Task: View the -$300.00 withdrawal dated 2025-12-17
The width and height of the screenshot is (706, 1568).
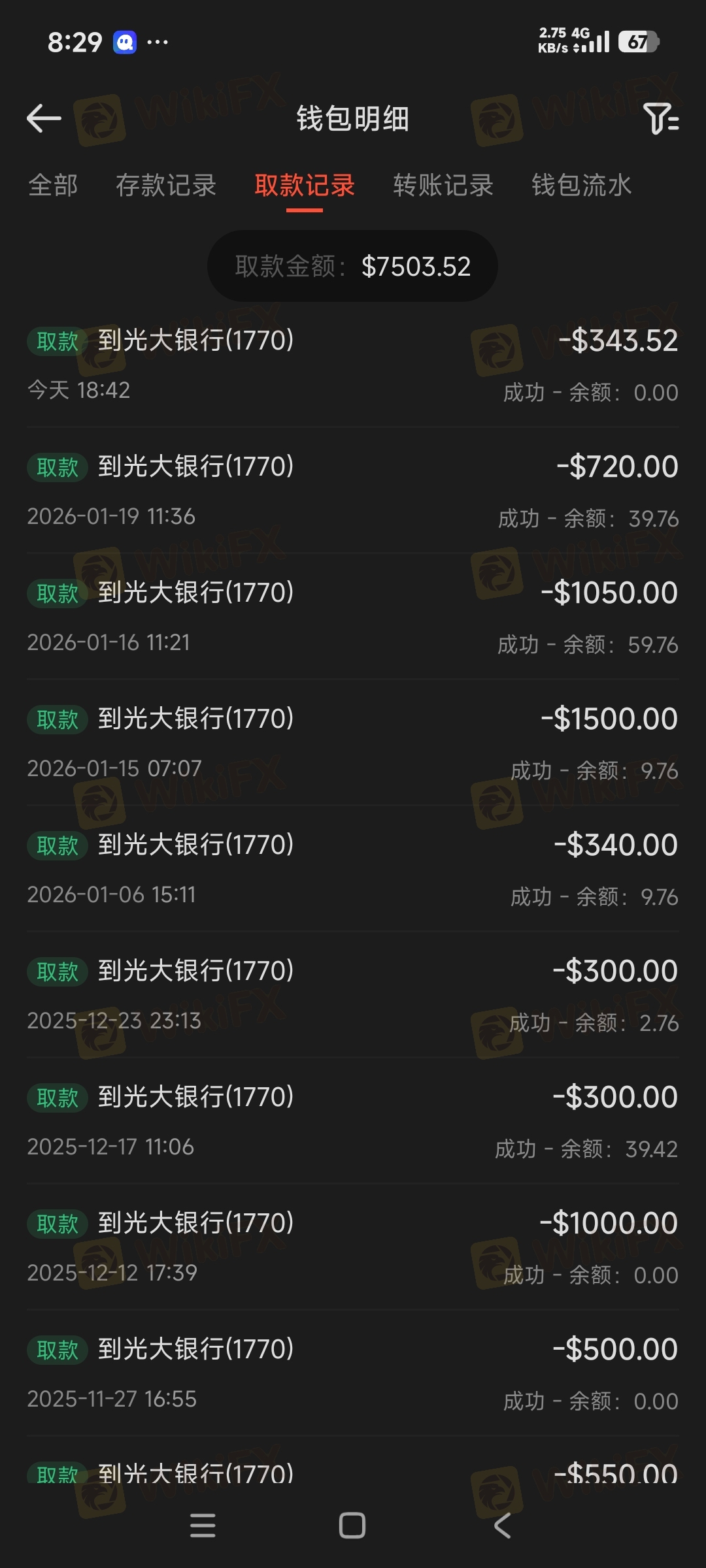Action: [353, 1121]
